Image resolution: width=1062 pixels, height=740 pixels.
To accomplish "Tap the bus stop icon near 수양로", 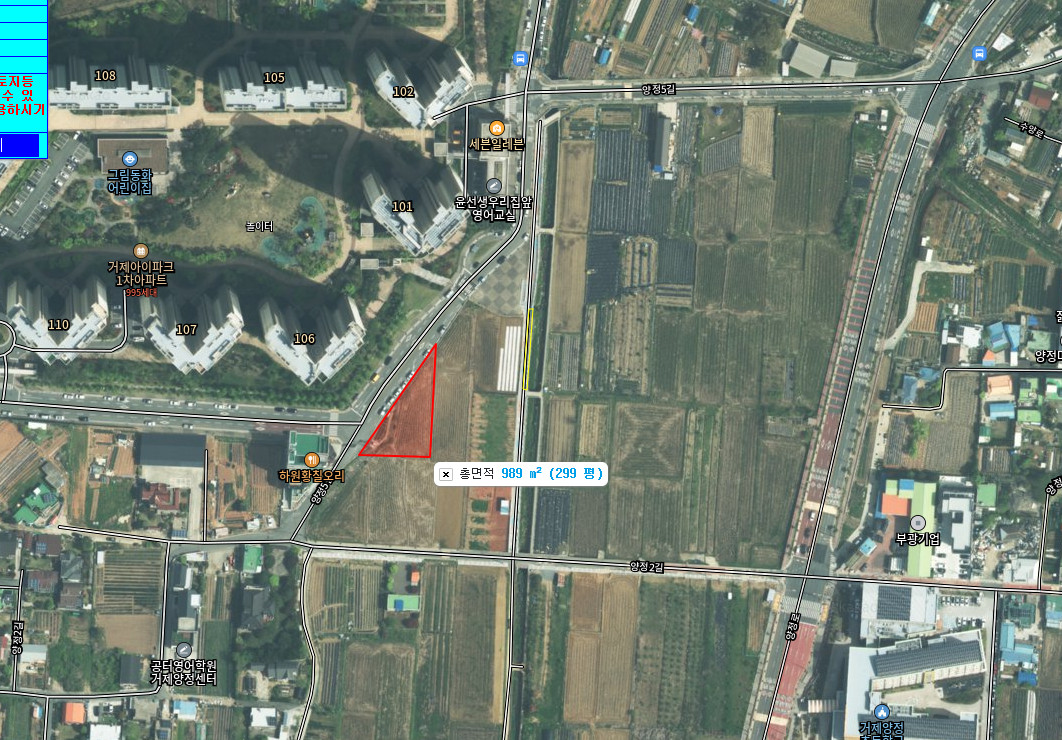I will (978, 54).
